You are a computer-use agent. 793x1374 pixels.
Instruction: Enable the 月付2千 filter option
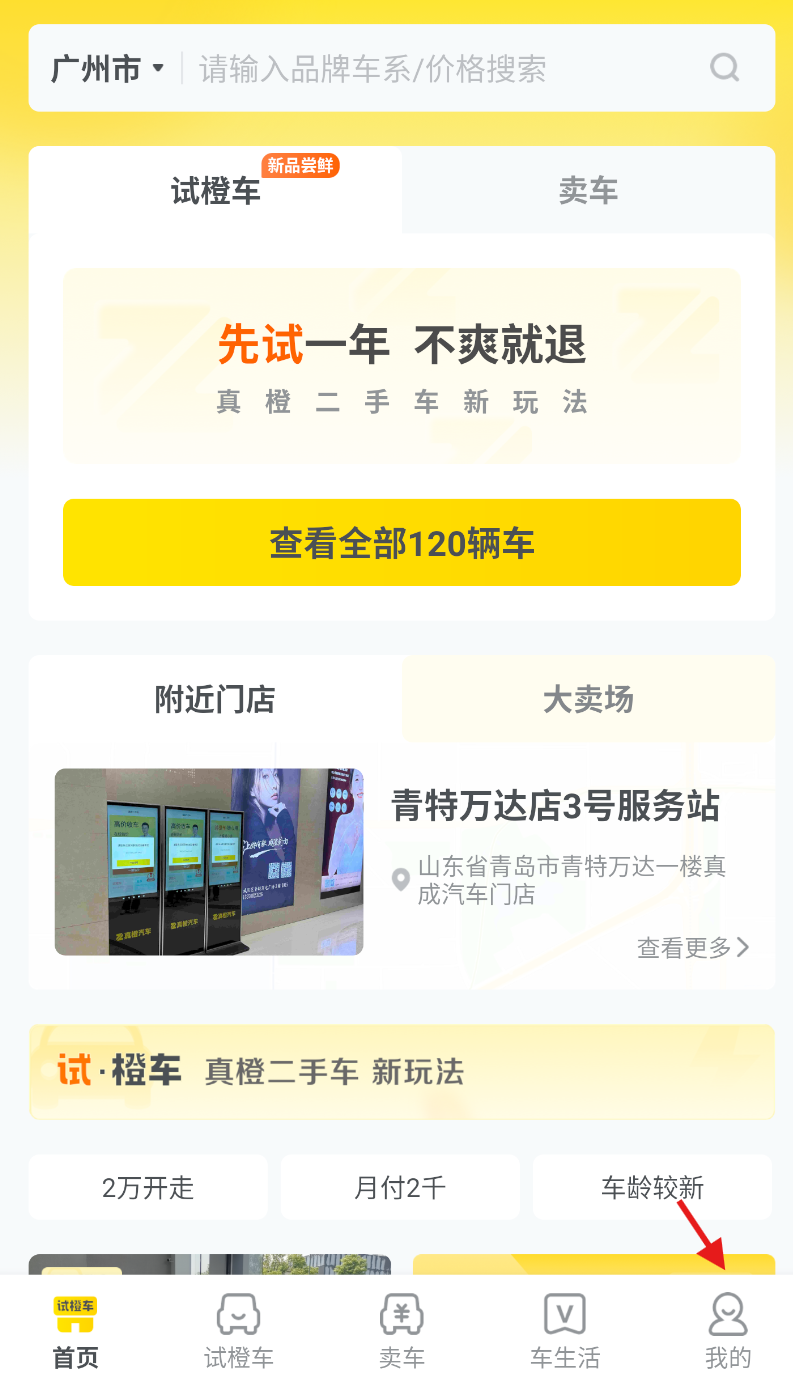tap(400, 1187)
